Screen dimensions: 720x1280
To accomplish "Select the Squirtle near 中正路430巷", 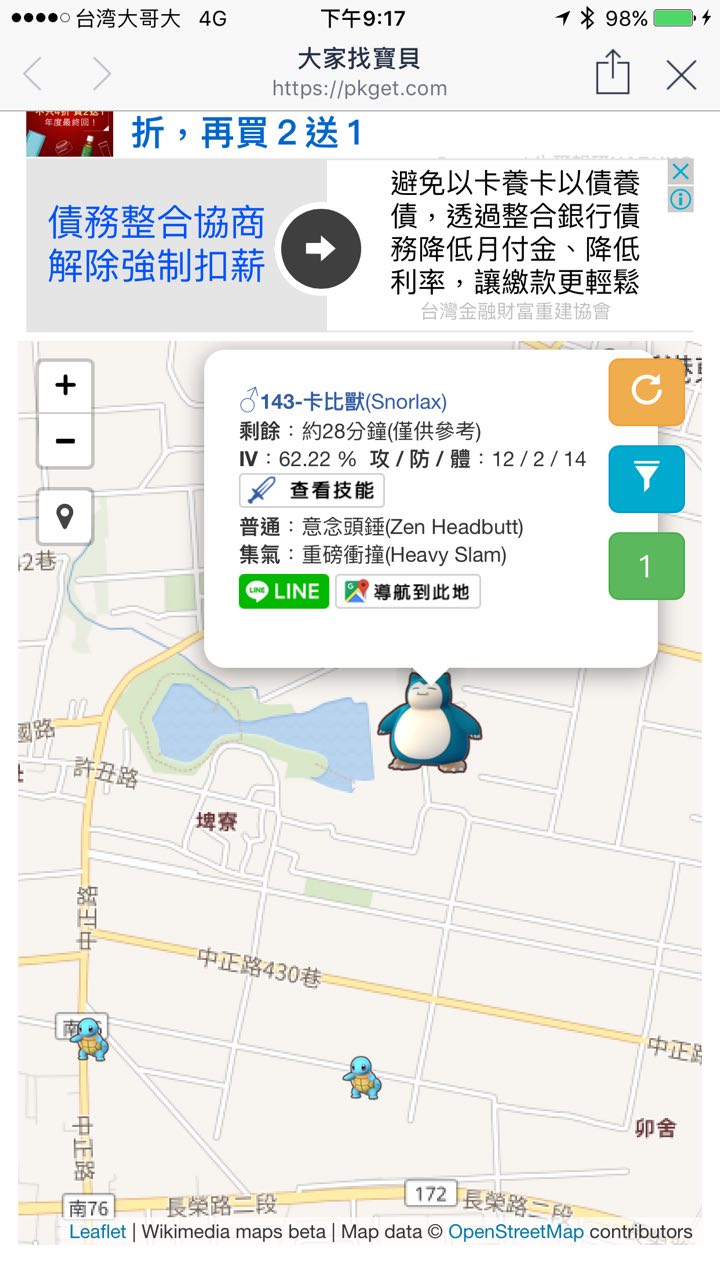I will tap(362, 1078).
